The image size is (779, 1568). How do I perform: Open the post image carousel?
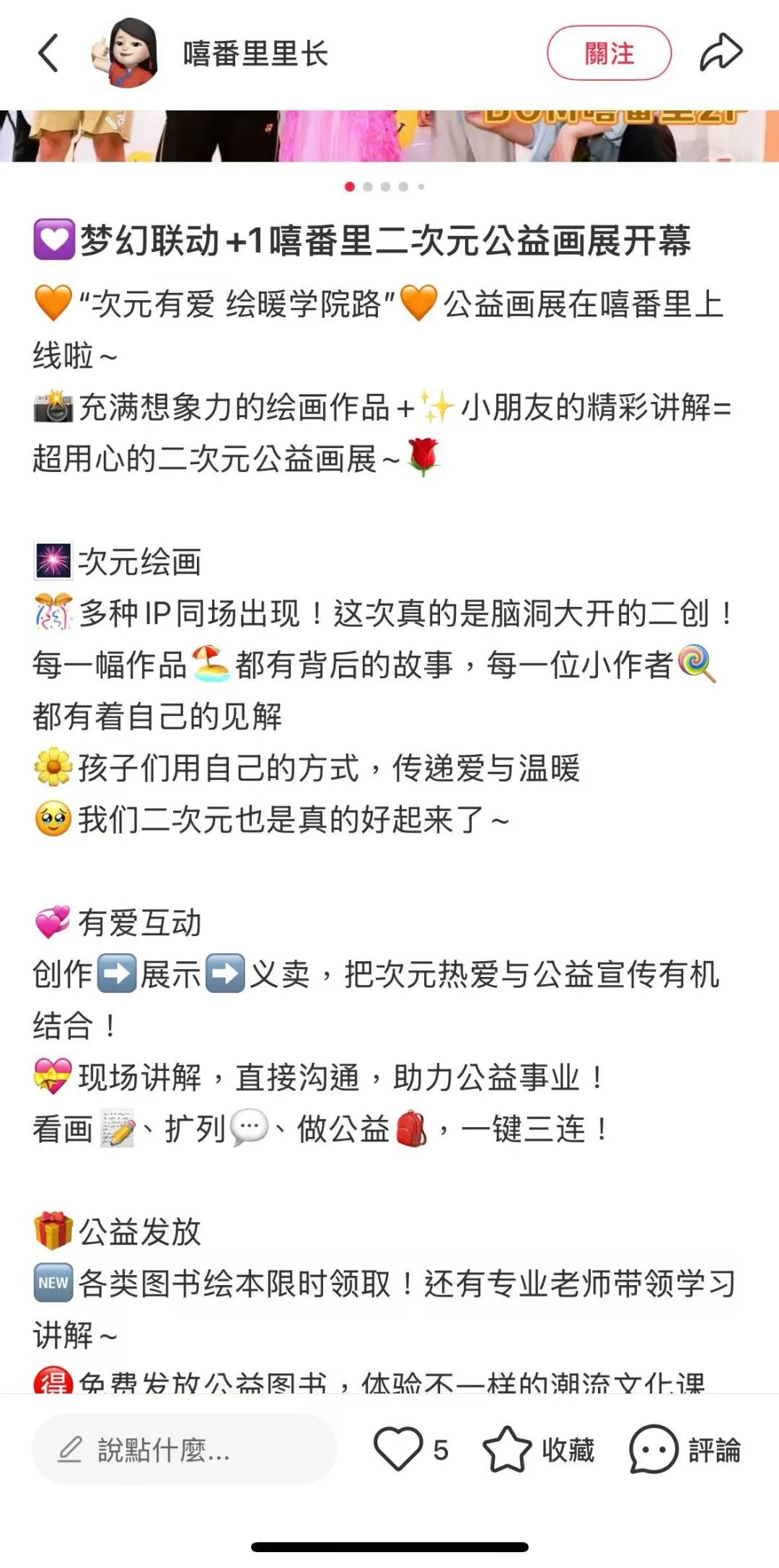pyautogui.click(x=389, y=136)
